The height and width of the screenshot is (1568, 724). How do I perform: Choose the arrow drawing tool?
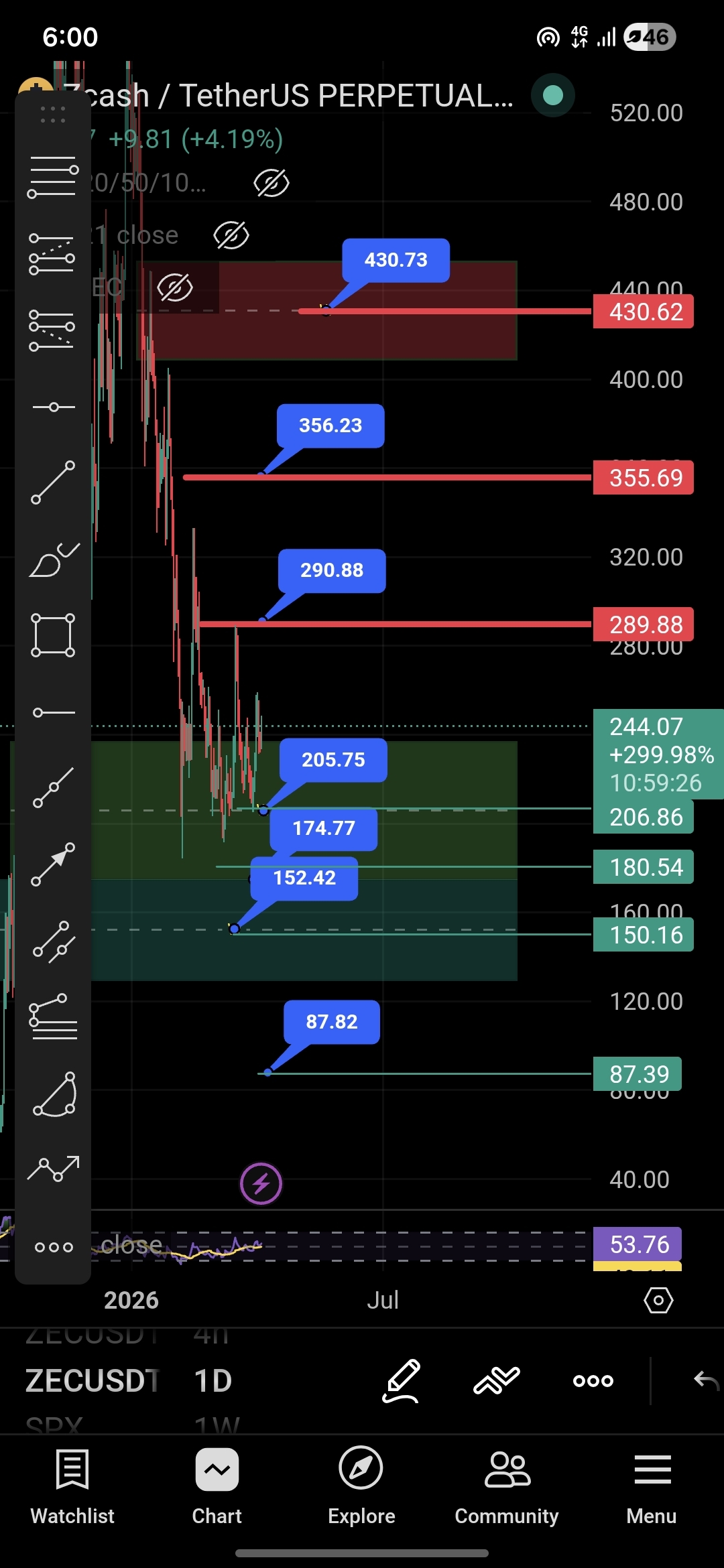[x=53, y=864]
